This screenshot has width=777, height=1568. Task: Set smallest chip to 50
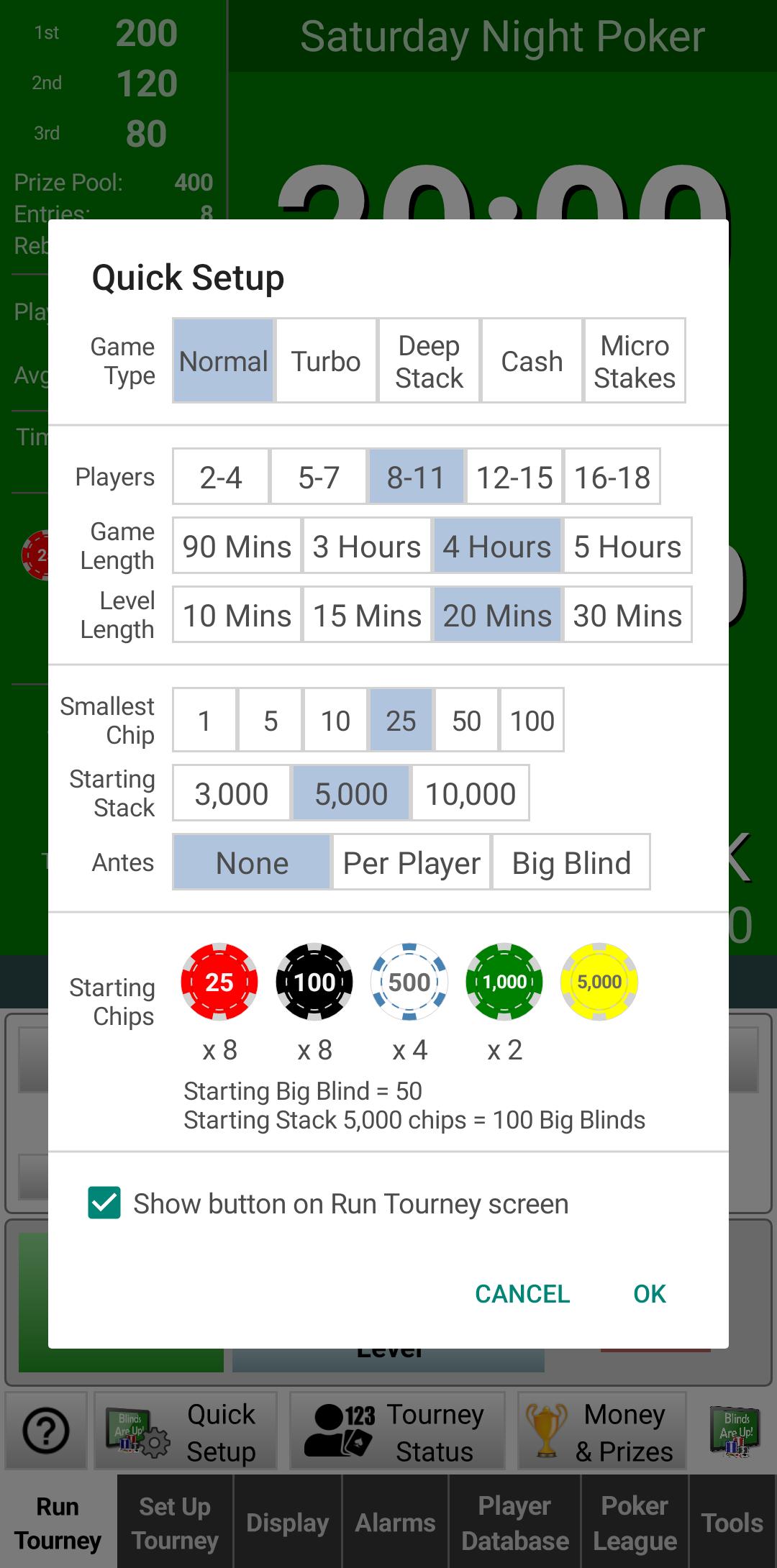point(466,720)
